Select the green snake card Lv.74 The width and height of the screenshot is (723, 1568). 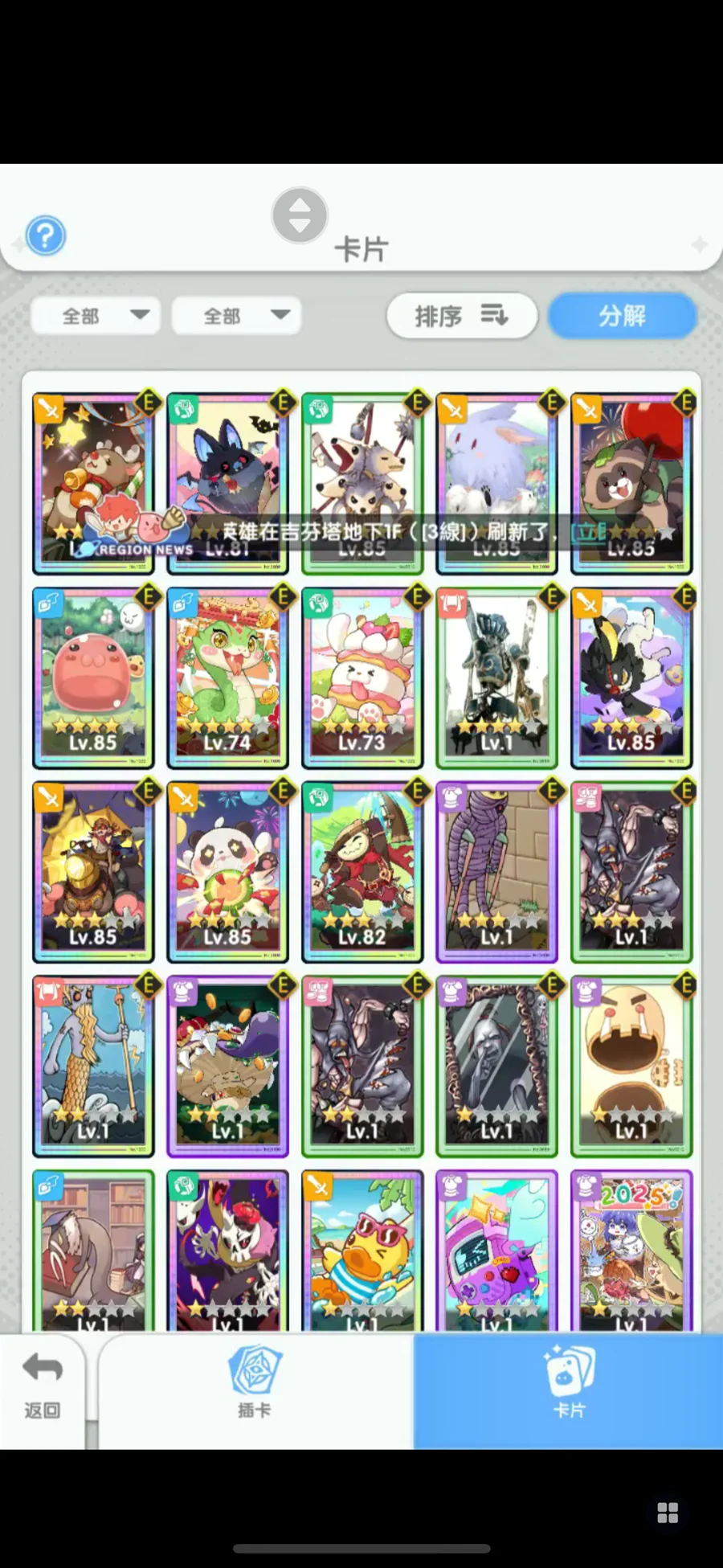pyautogui.click(x=228, y=678)
